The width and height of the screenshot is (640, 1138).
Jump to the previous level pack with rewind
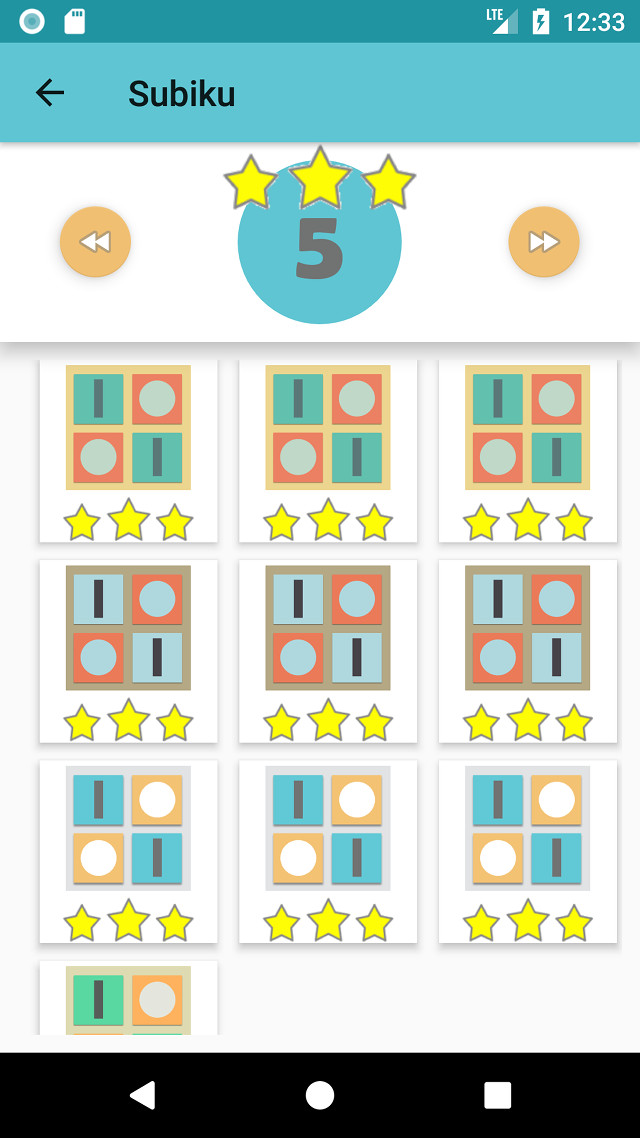pos(95,242)
